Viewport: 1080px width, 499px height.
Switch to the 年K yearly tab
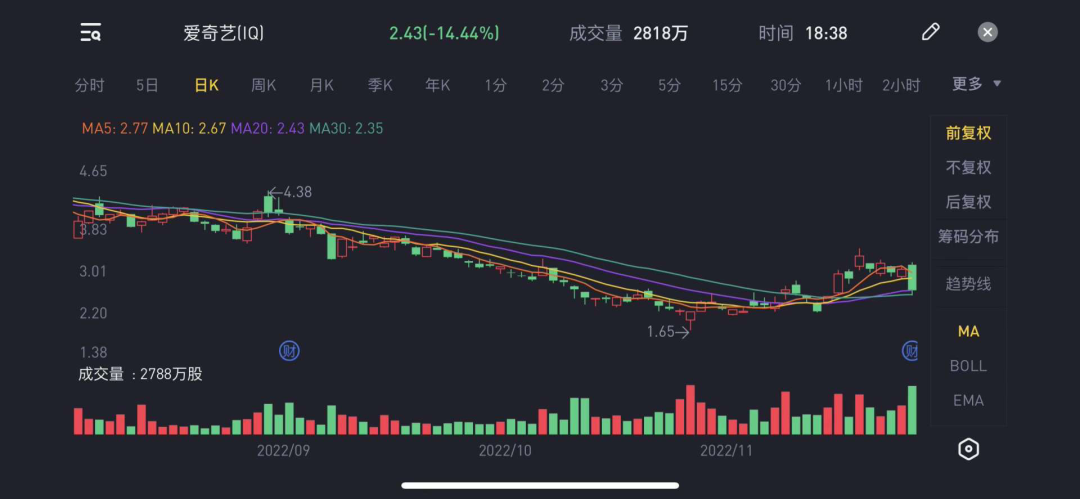438,85
